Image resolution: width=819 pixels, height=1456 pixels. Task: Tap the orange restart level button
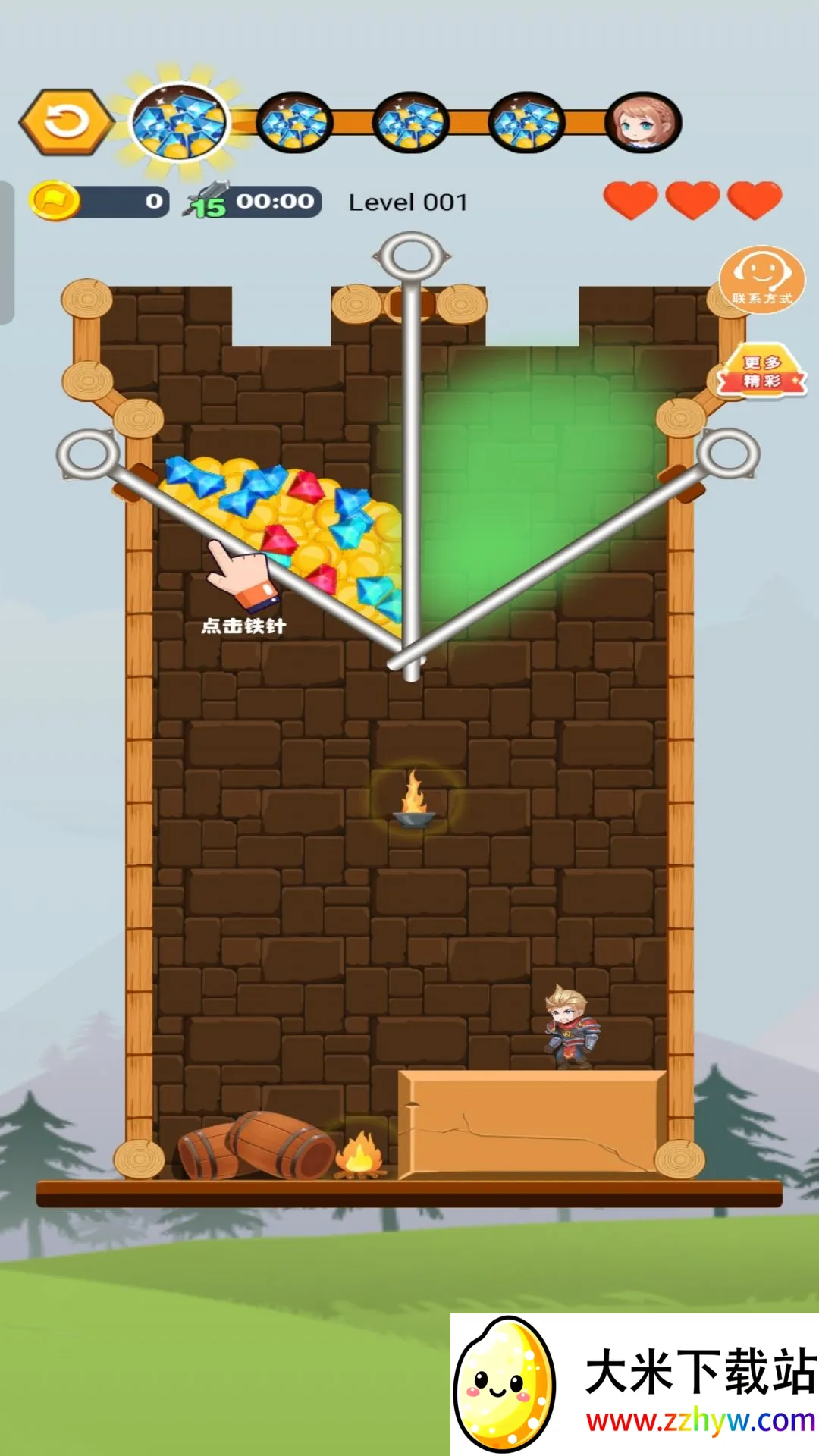[x=67, y=122]
